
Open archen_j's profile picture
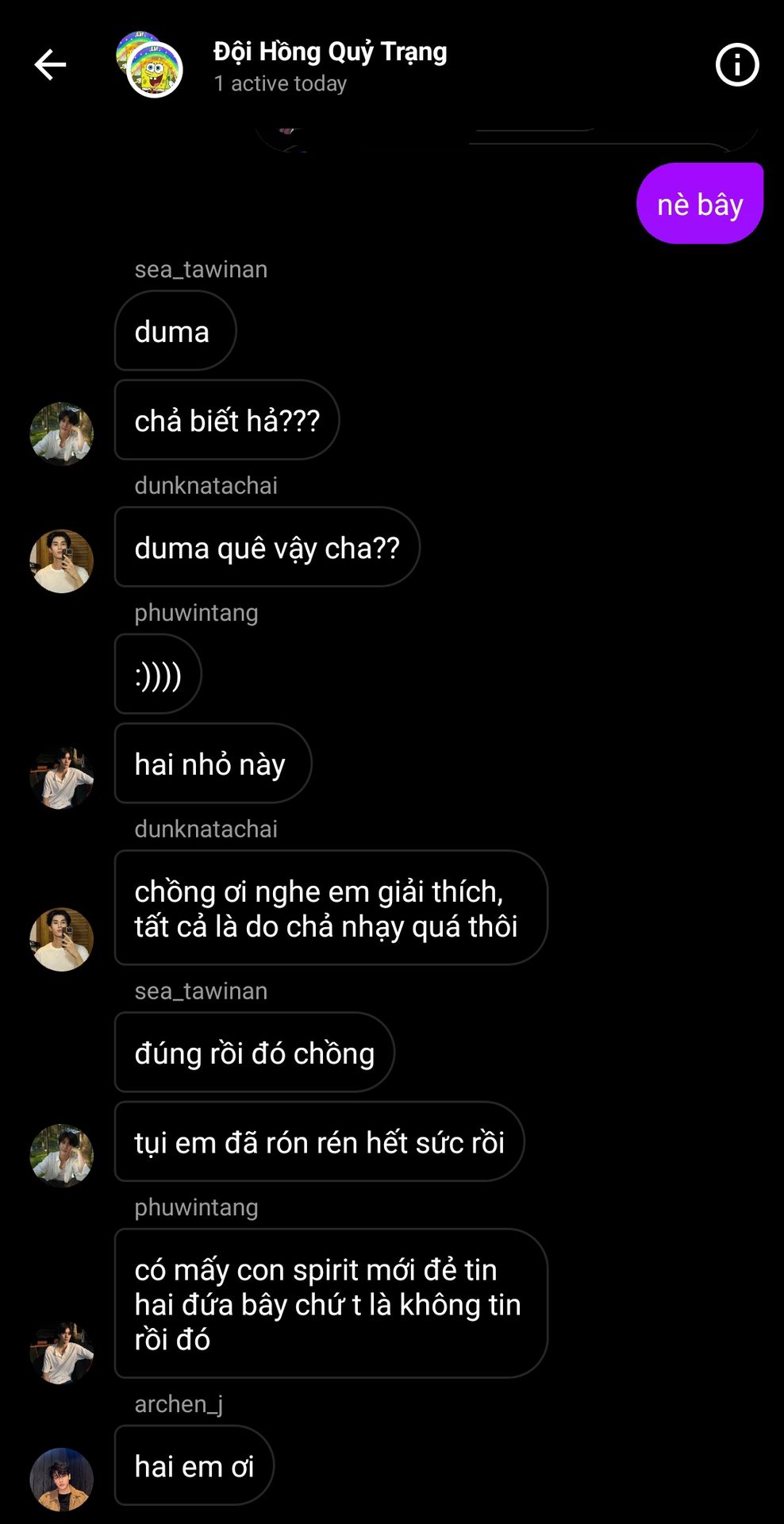click(x=61, y=1478)
